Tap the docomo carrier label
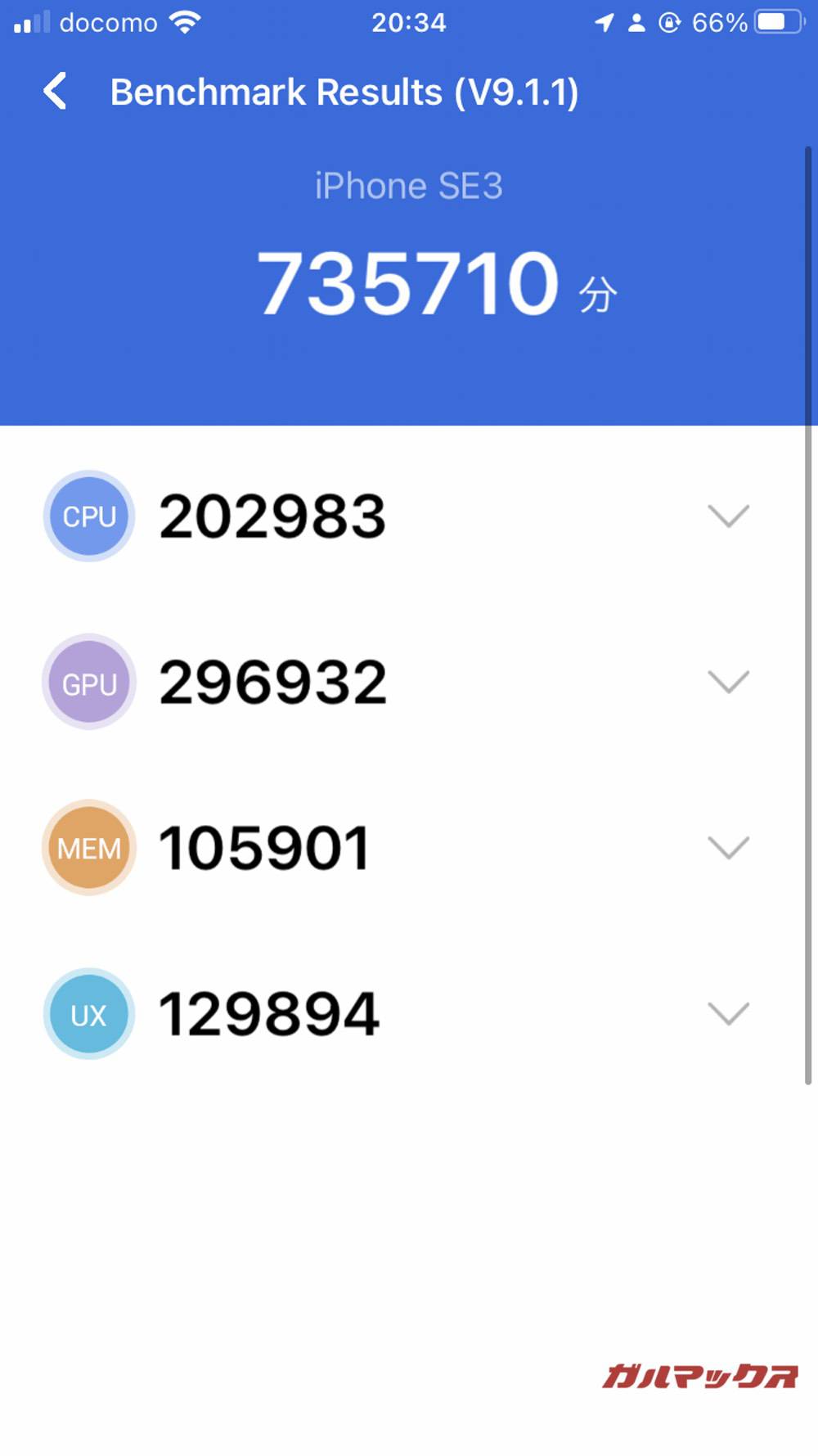Screen dimensions: 818x1456 coord(110,22)
